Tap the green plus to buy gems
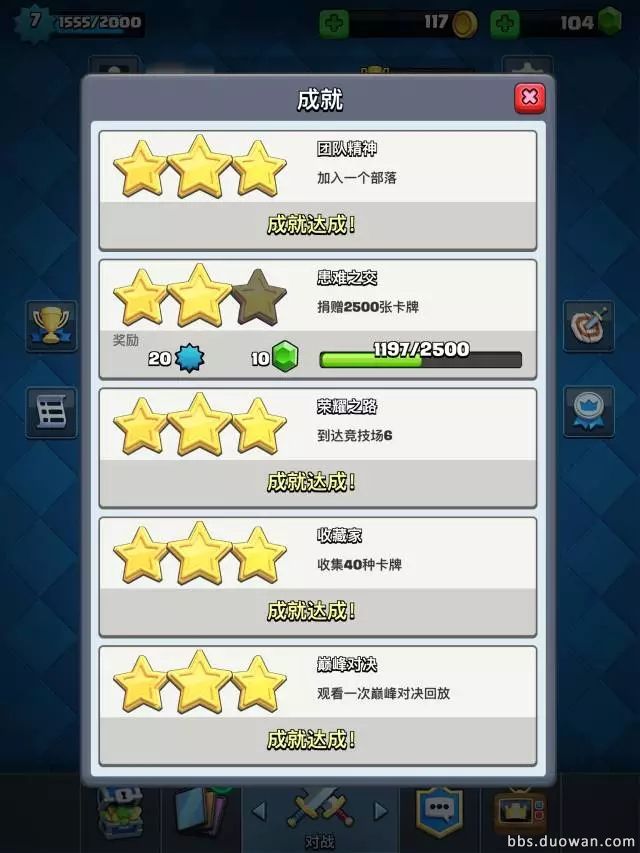The height and width of the screenshot is (853, 640). coord(506,23)
